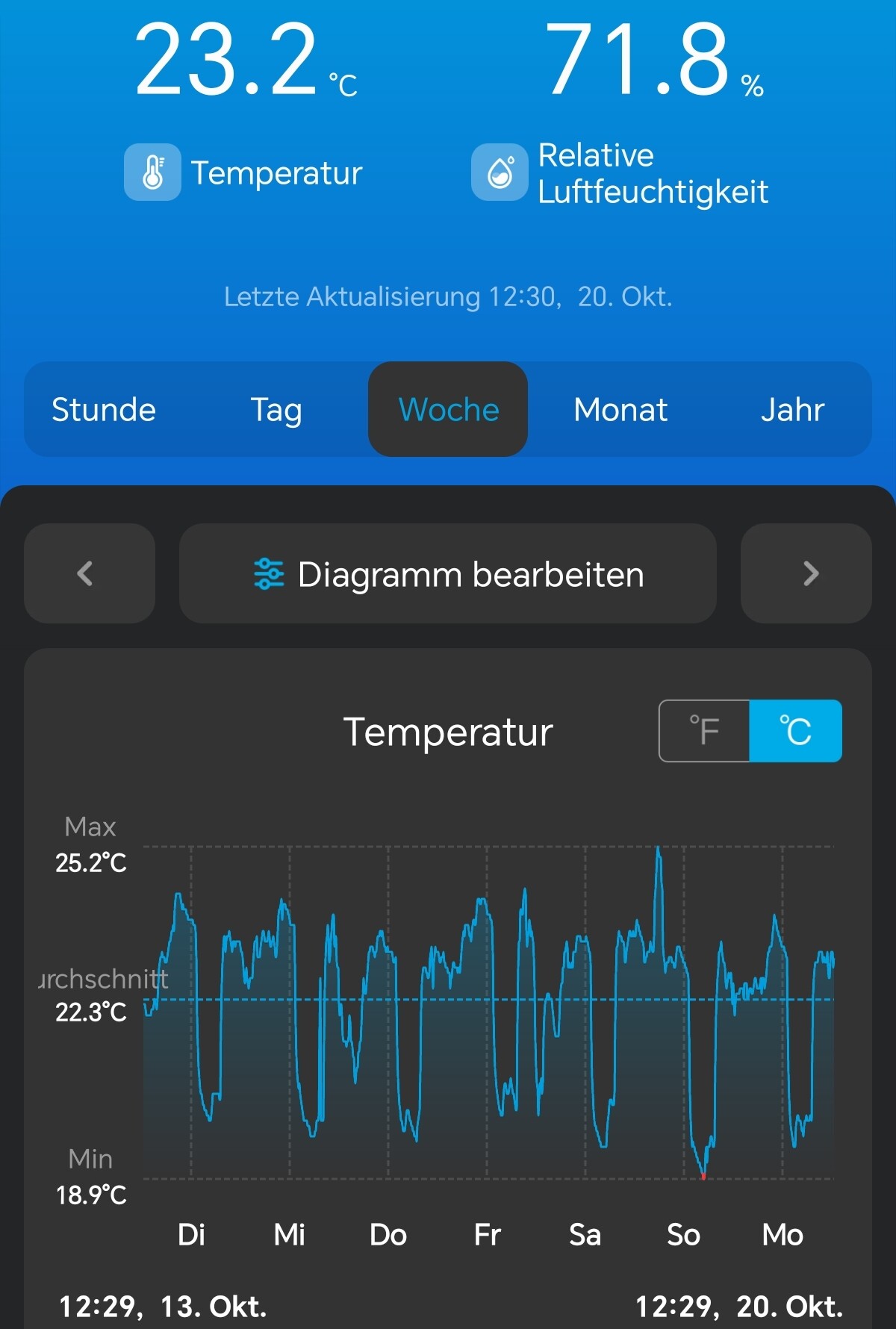Switch the chart unit to °F

coord(704,731)
